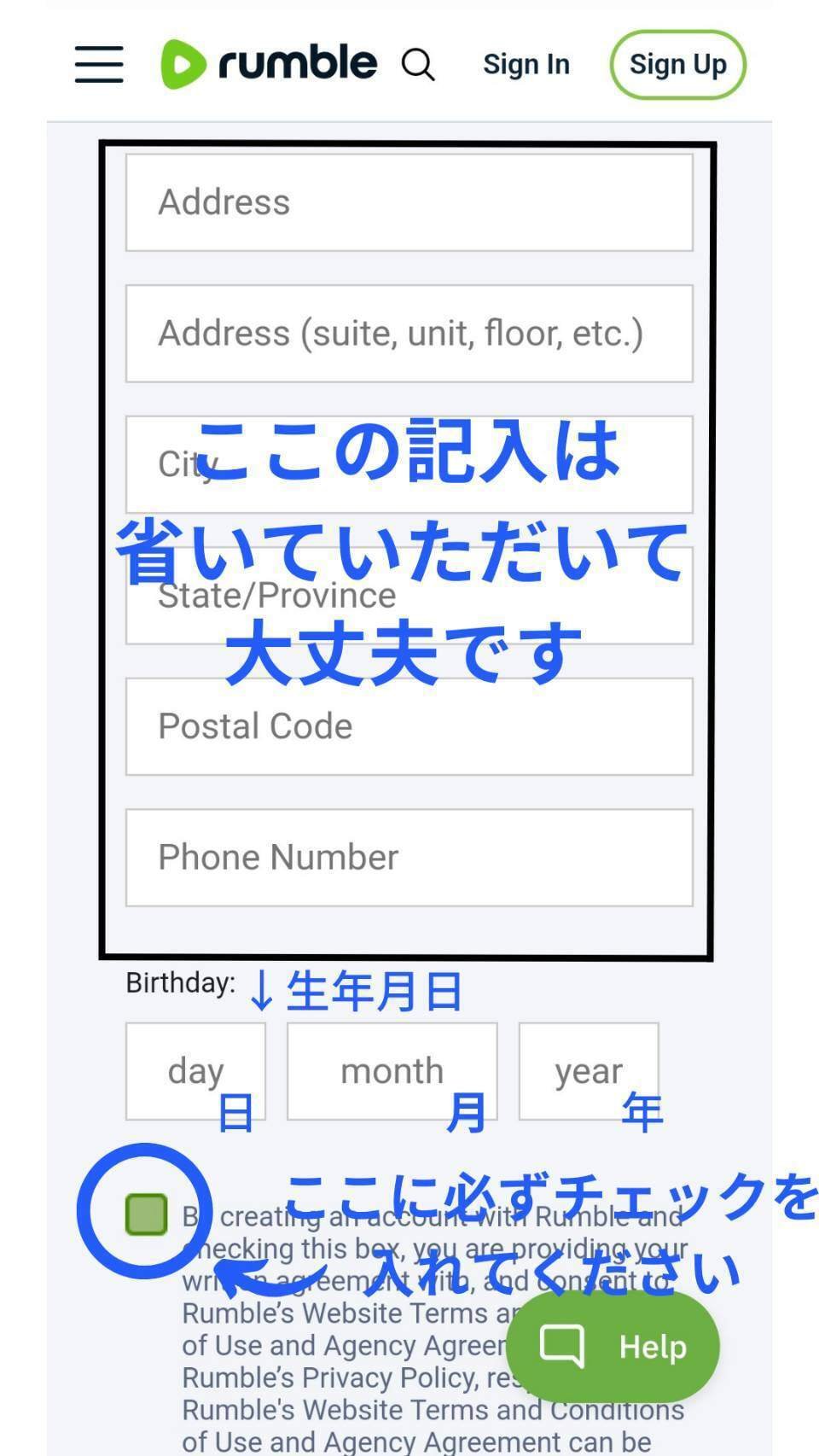This screenshot has width=819, height=1456.
Task: Tap the Postal Code field
Action: pyautogui.click(x=409, y=726)
